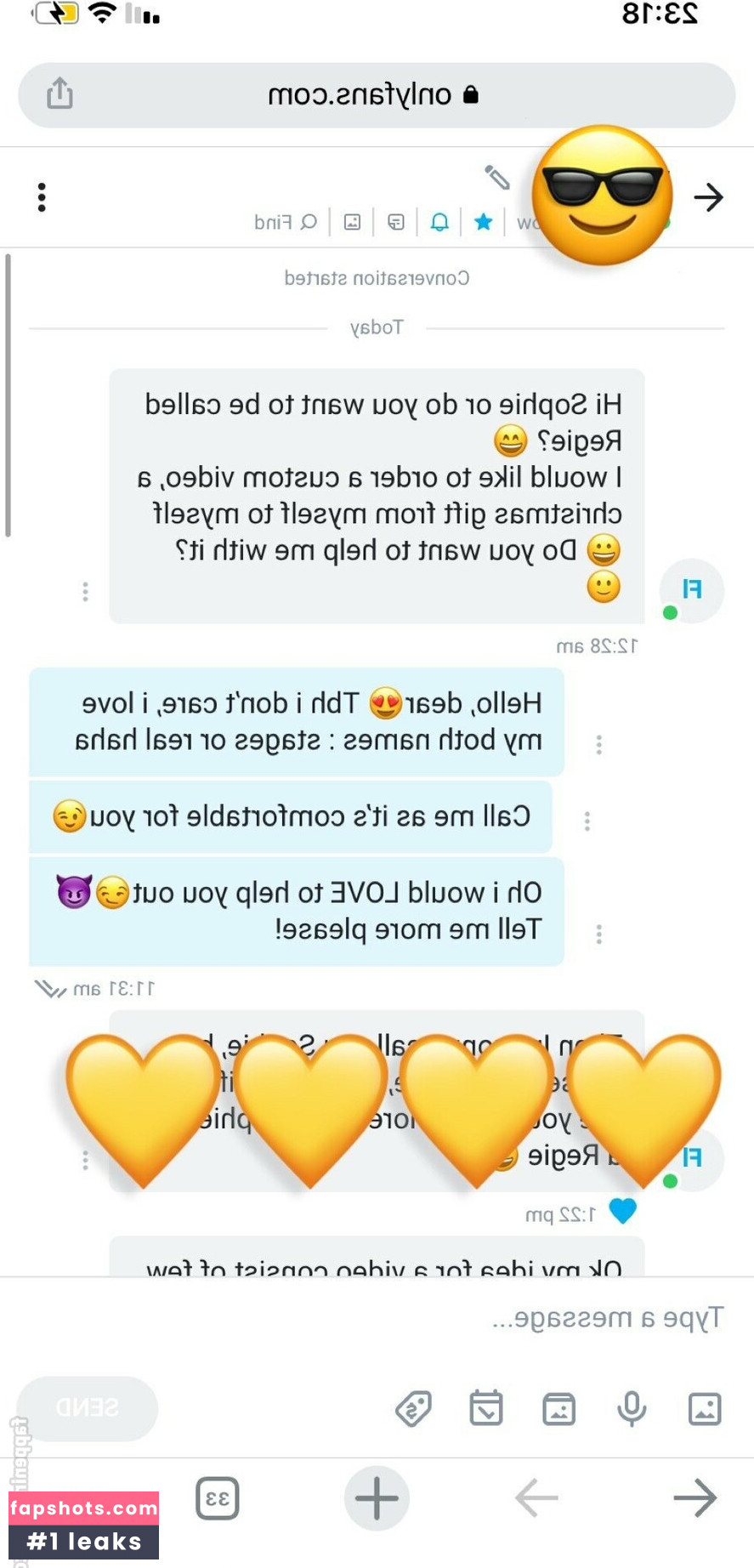Find text in this conversation

286,223
